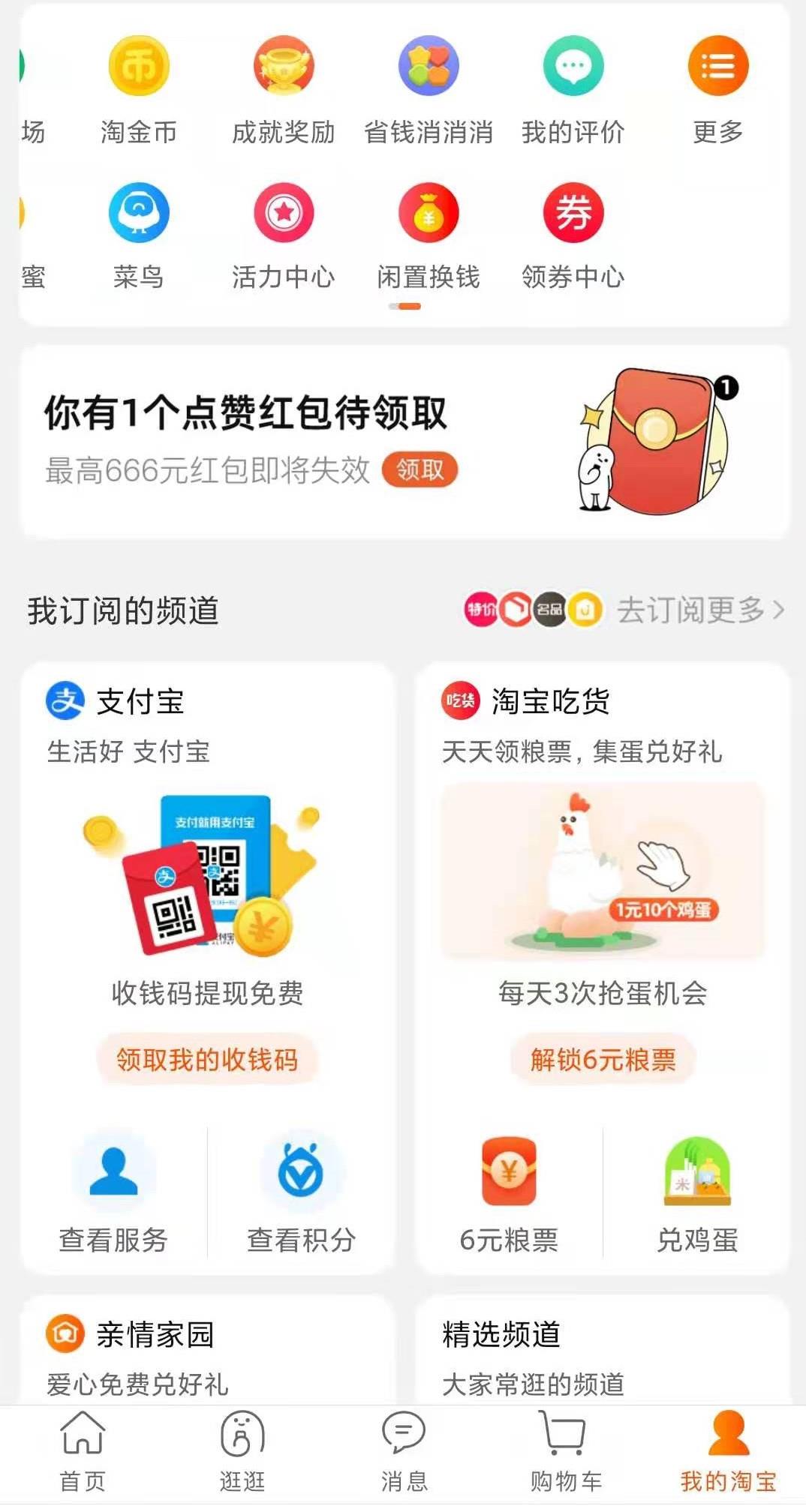Image resolution: width=806 pixels, height=1512 pixels.
Task: Open 查看积分 points icon
Action: 300,1192
